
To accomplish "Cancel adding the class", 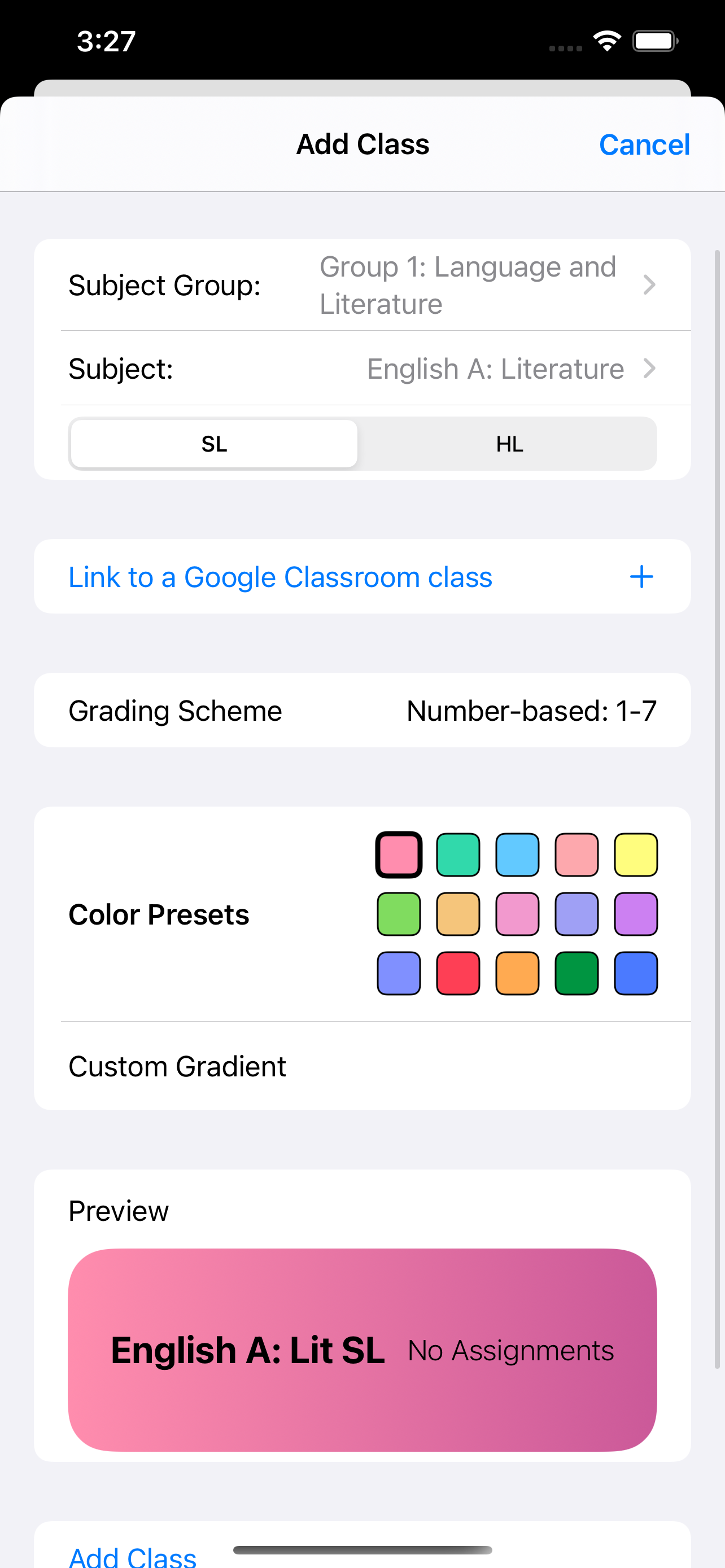I will (644, 145).
